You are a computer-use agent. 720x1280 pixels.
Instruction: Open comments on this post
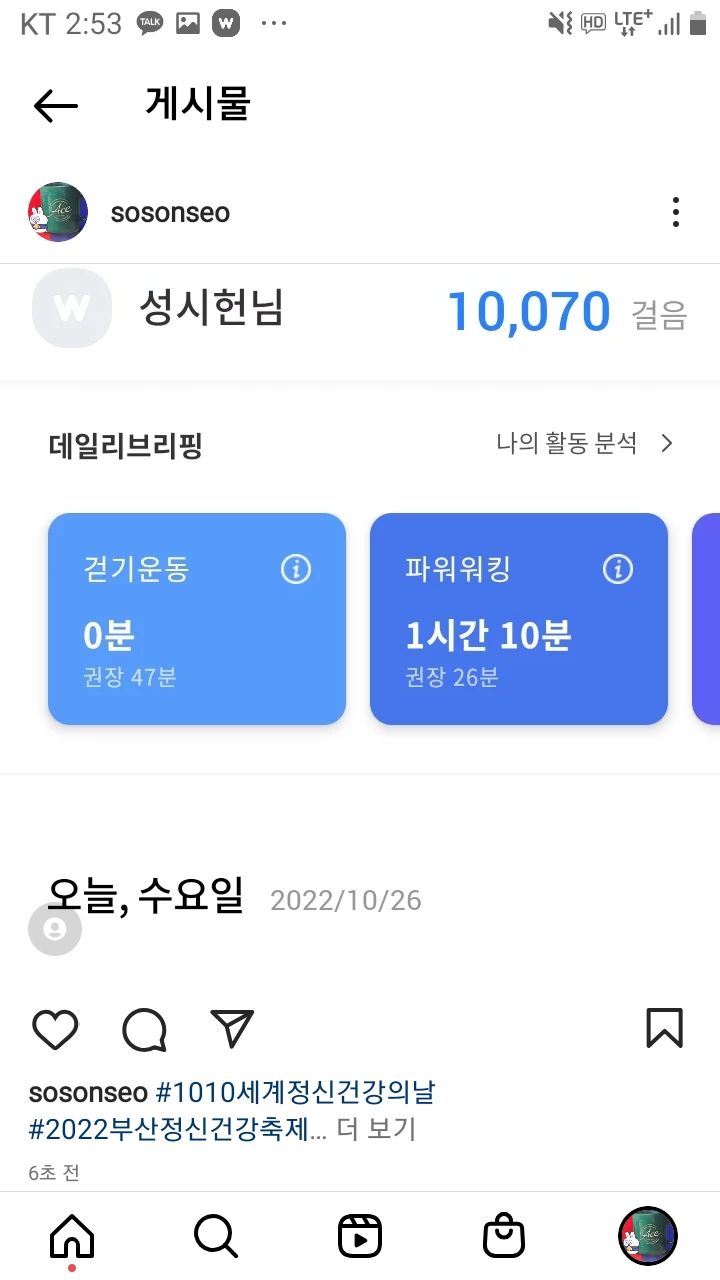pyautogui.click(x=144, y=1029)
